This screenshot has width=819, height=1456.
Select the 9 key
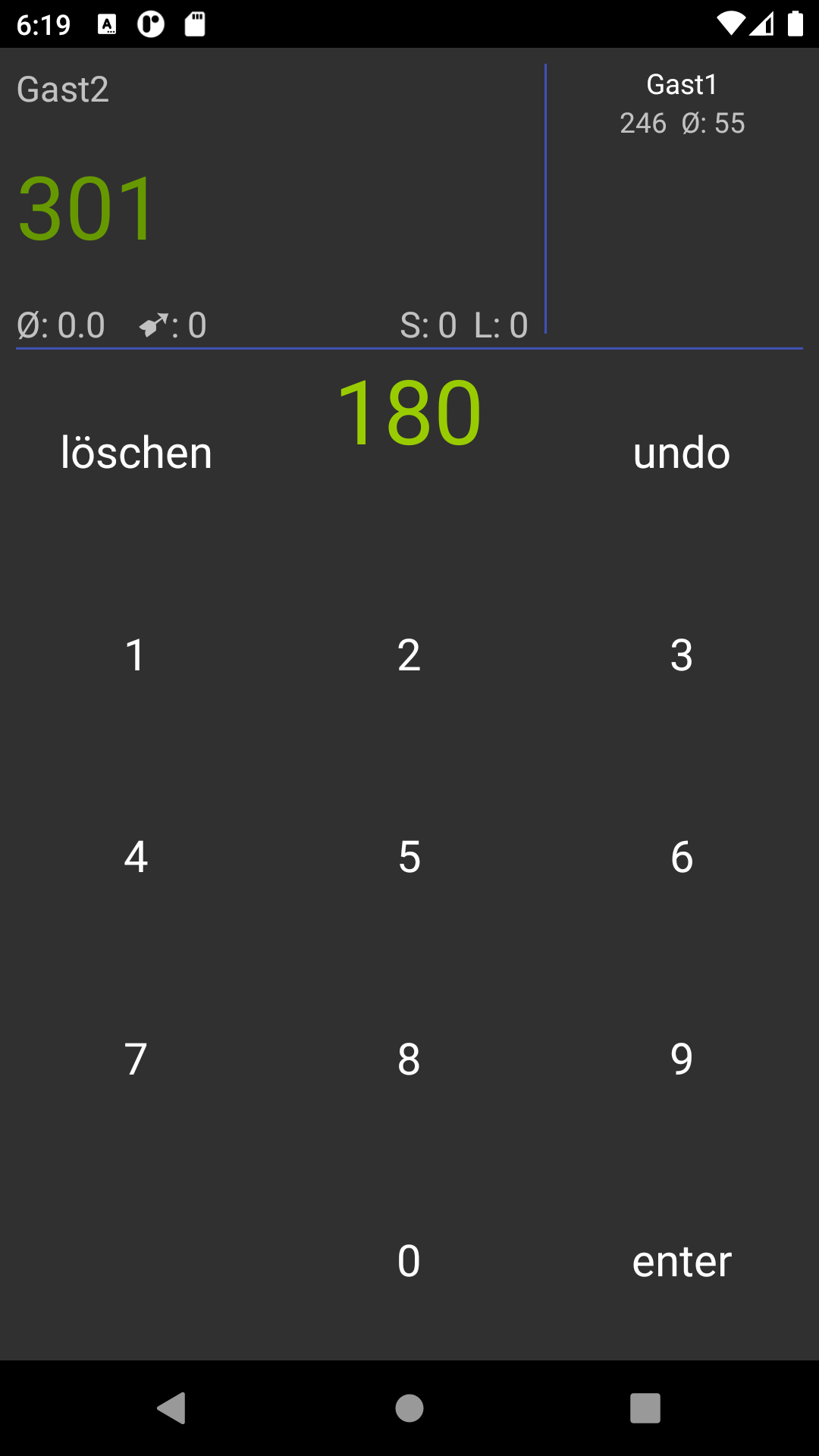(682, 1059)
